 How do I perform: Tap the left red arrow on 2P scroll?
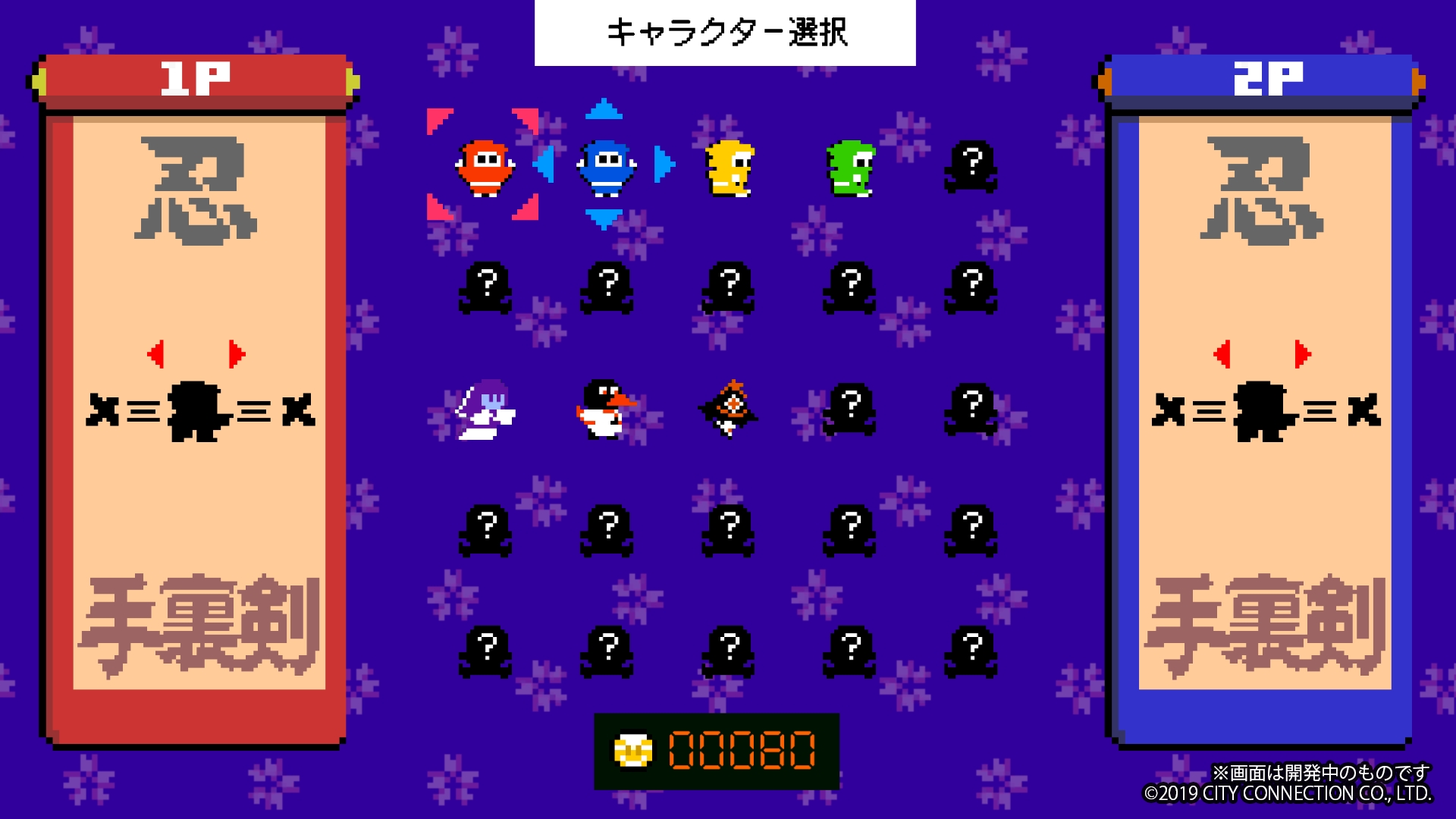(x=1222, y=353)
